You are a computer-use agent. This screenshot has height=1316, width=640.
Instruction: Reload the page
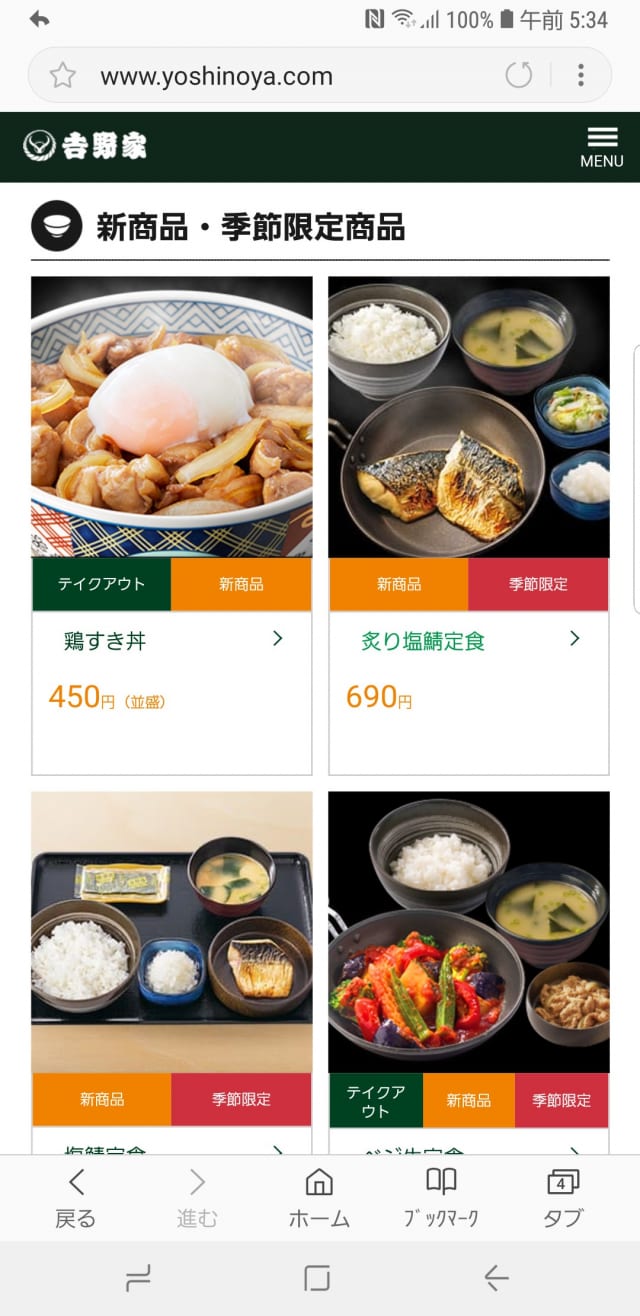click(x=518, y=76)
